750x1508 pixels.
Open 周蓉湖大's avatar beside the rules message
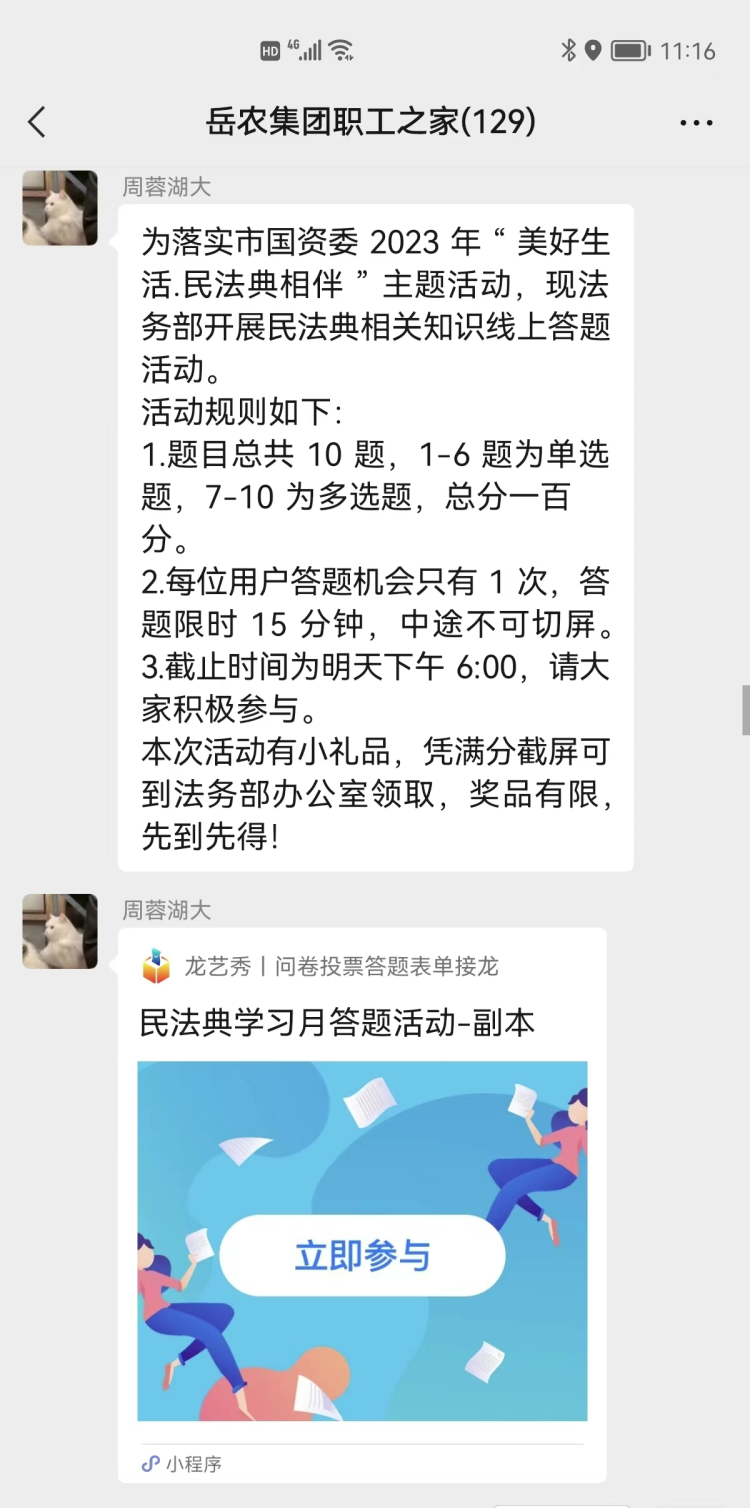coord(60,208)
